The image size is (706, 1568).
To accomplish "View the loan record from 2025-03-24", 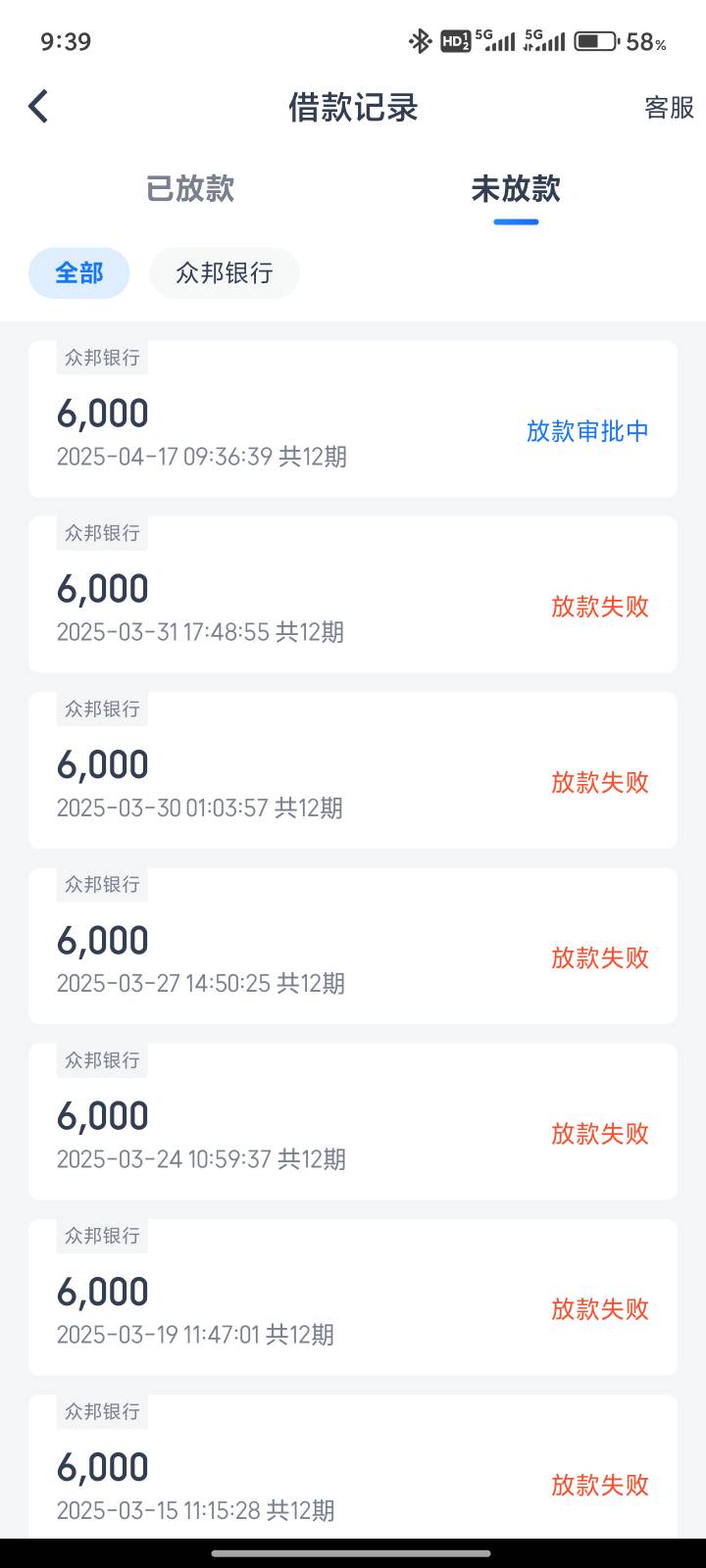I will [353, 1121].
